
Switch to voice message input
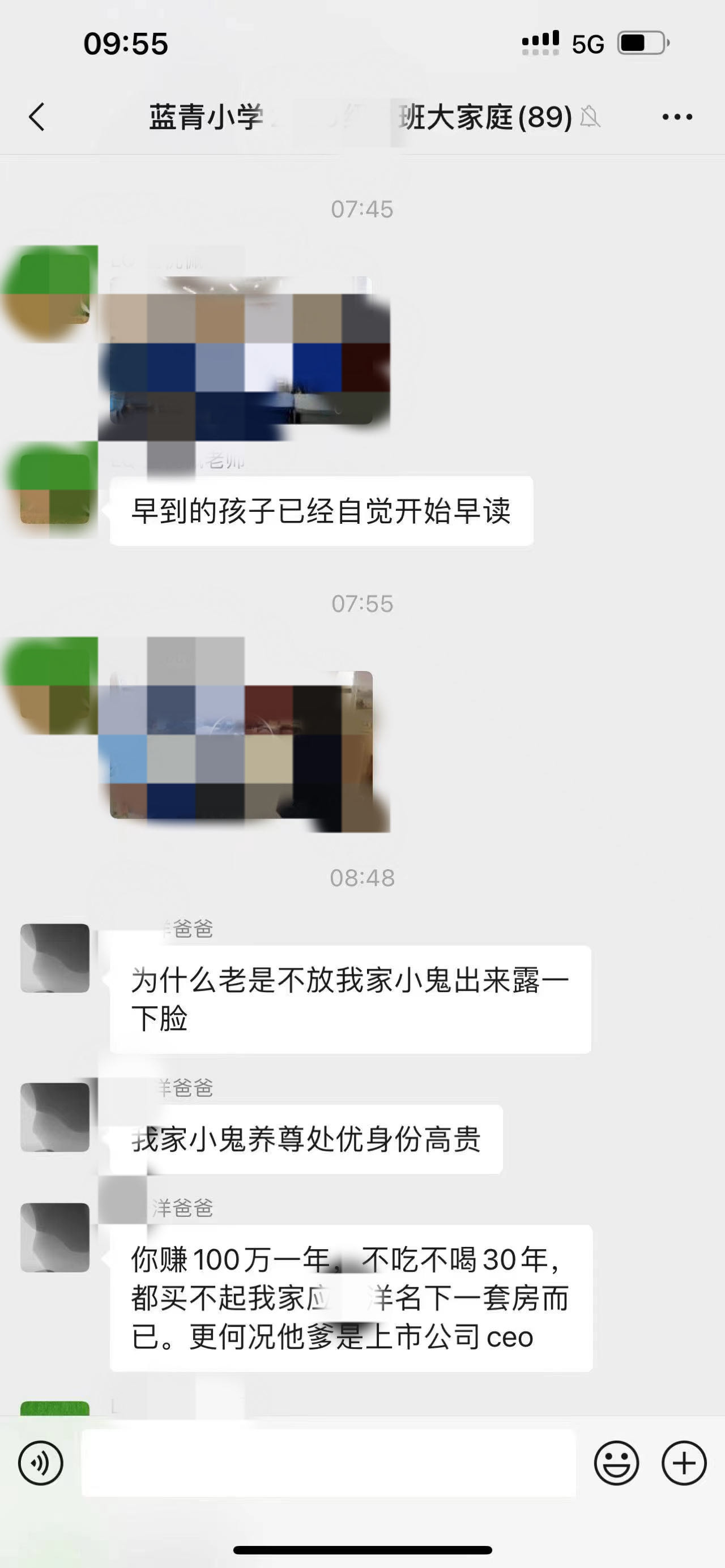tap(41, 1463)
